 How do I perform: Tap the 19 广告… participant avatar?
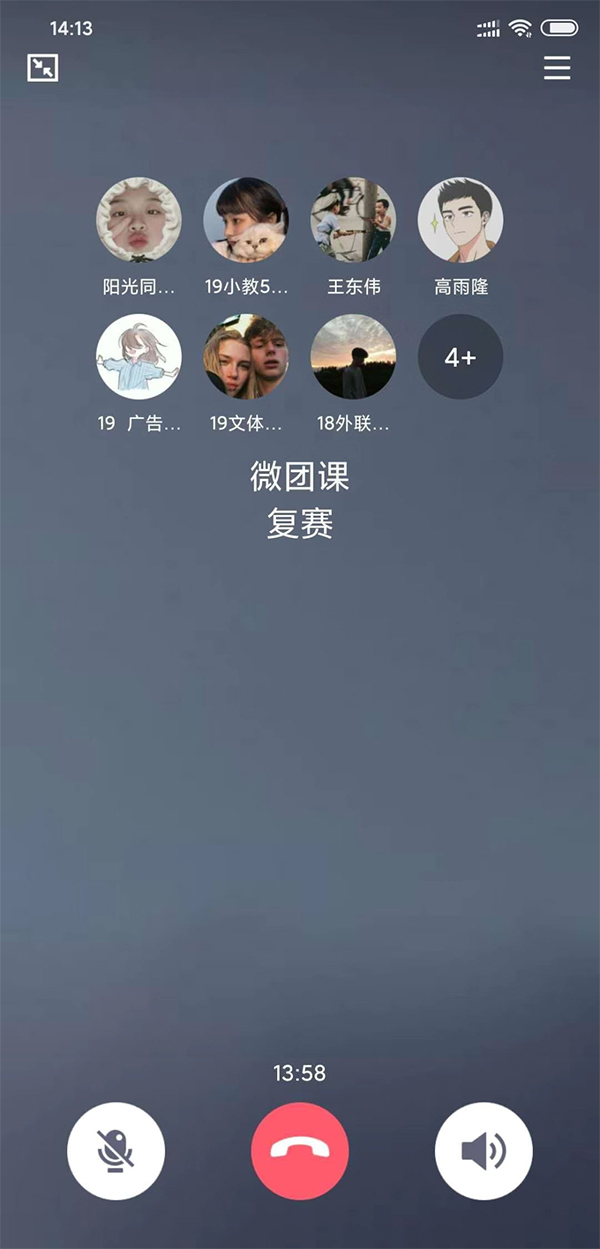pos(139,357)
